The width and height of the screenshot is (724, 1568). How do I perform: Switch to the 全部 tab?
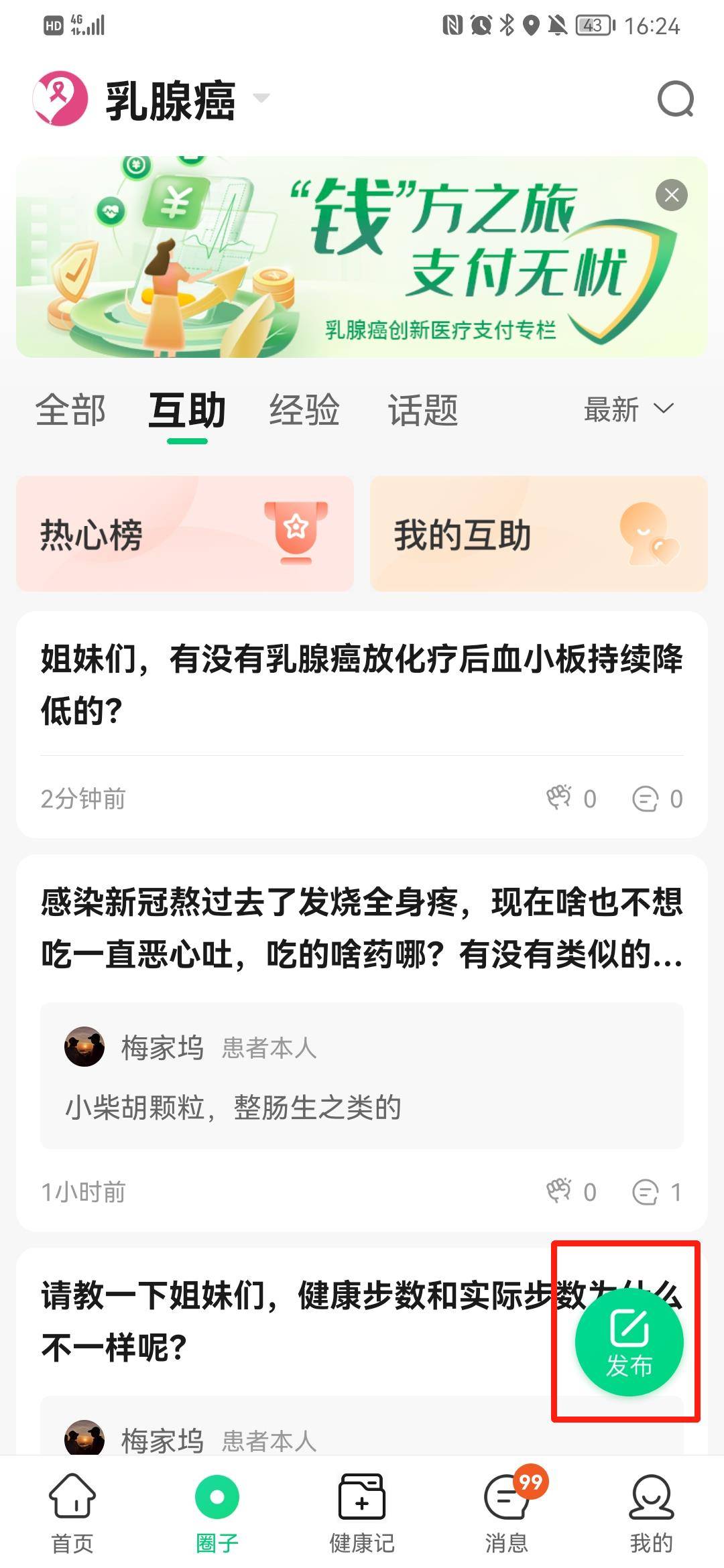coord(70,409)
